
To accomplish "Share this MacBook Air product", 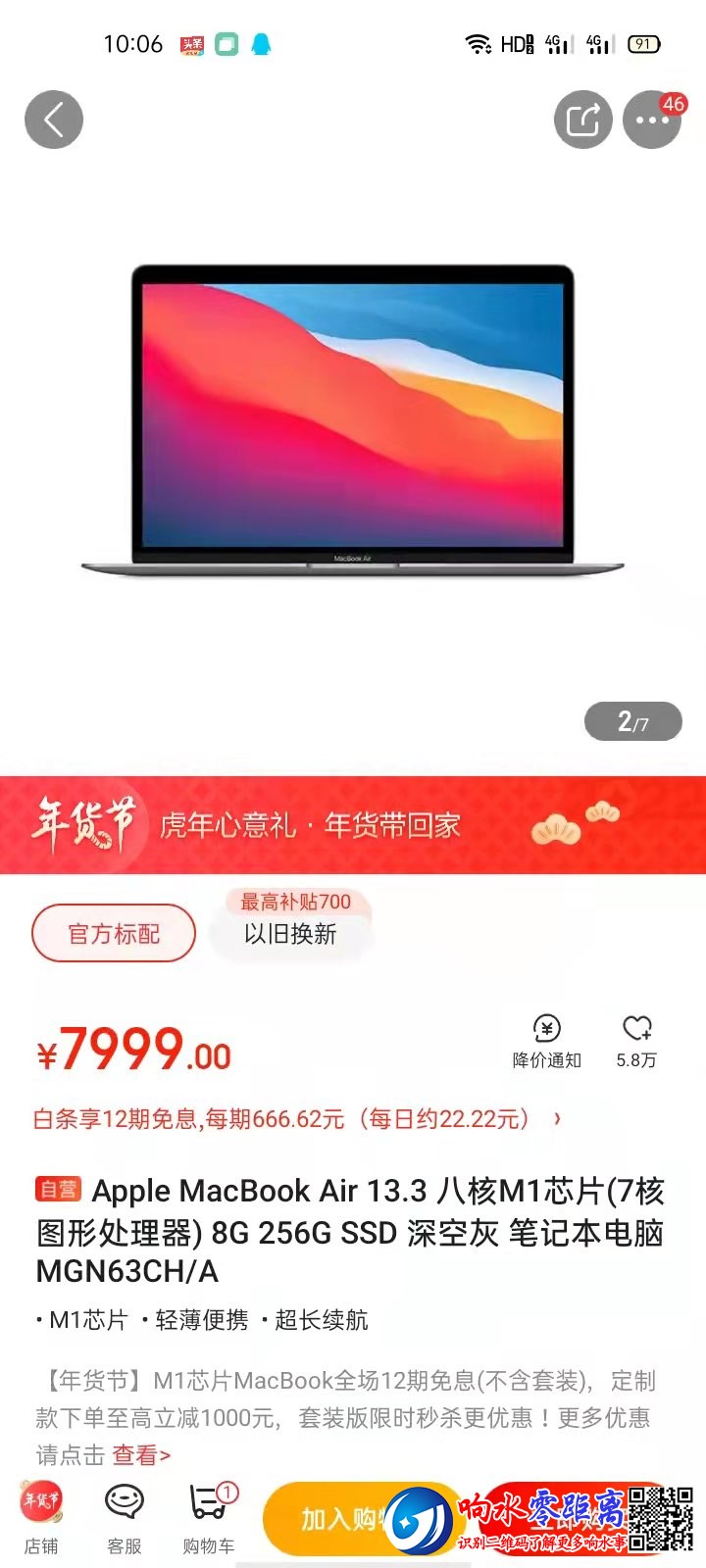I will 582,120.
